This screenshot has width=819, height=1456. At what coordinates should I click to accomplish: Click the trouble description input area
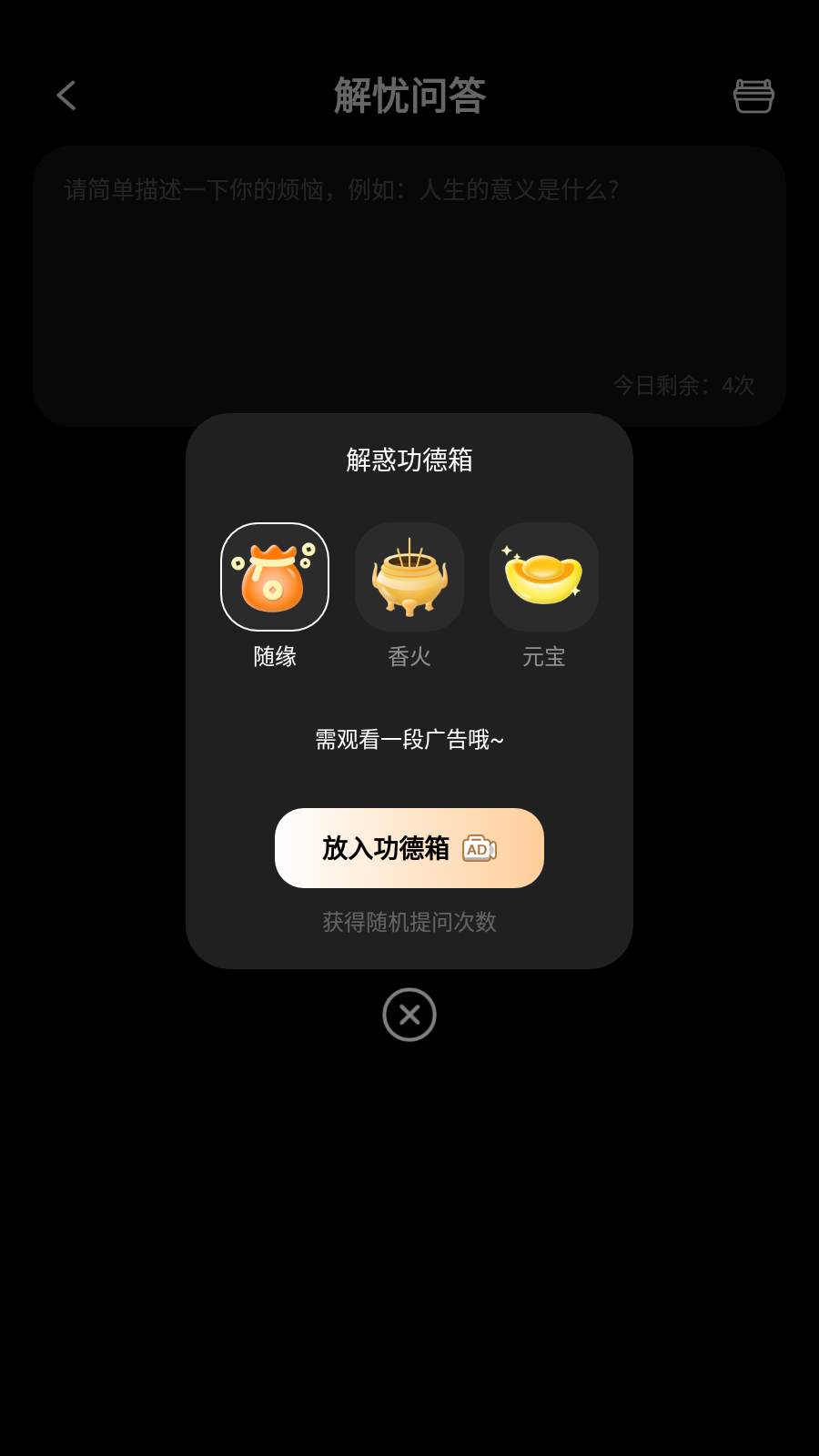(409, 273)
